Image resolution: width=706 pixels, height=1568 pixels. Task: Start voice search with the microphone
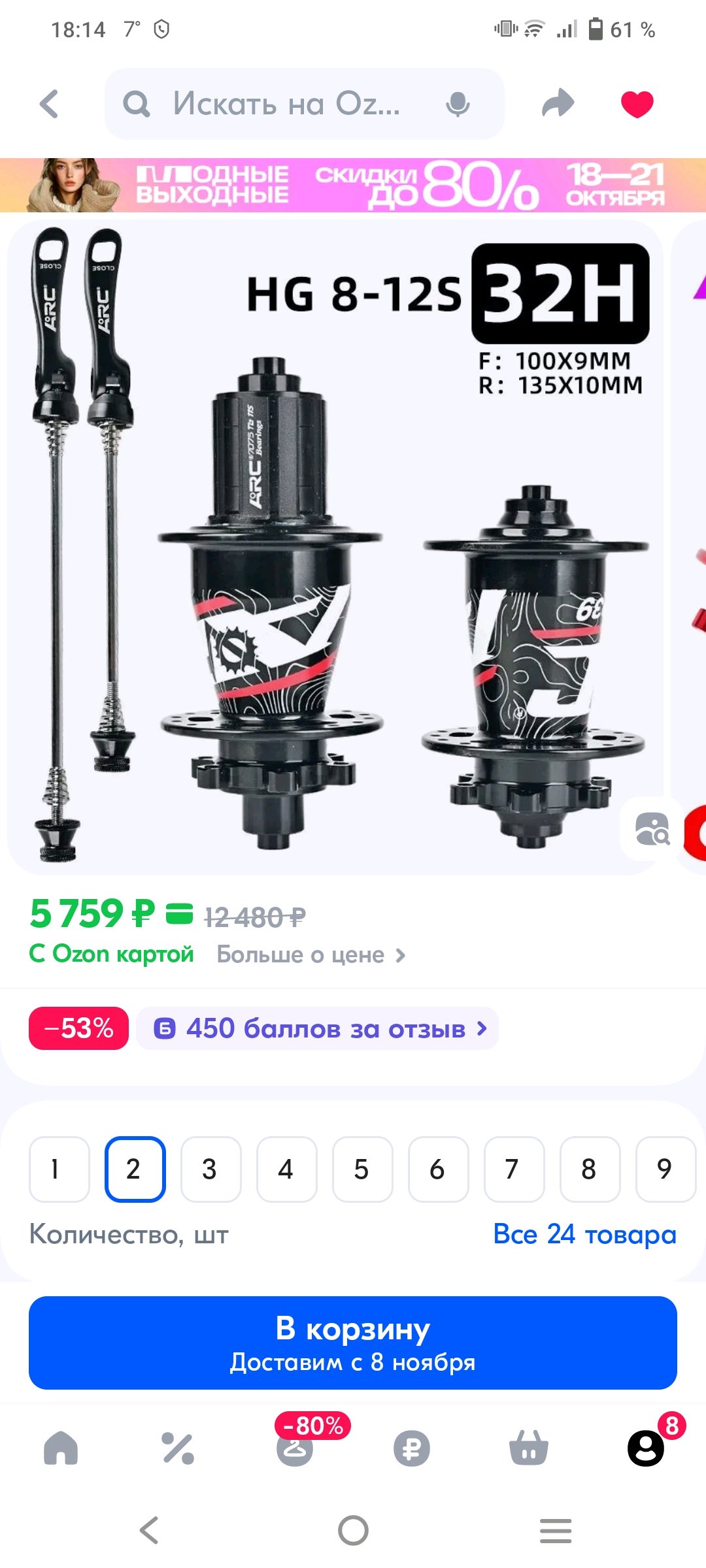click(x=458, y=104)
